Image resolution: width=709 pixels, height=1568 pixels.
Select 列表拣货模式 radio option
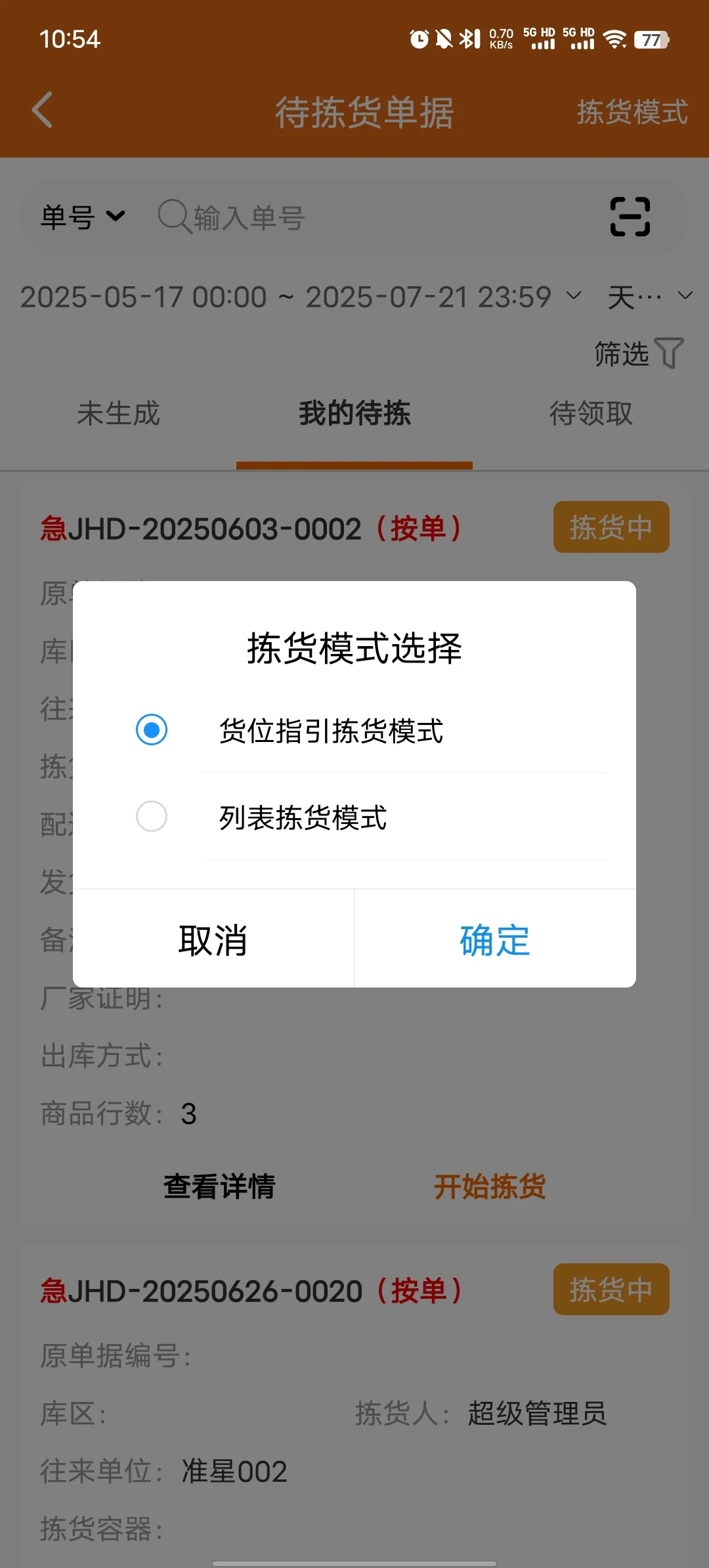(152, 817)
